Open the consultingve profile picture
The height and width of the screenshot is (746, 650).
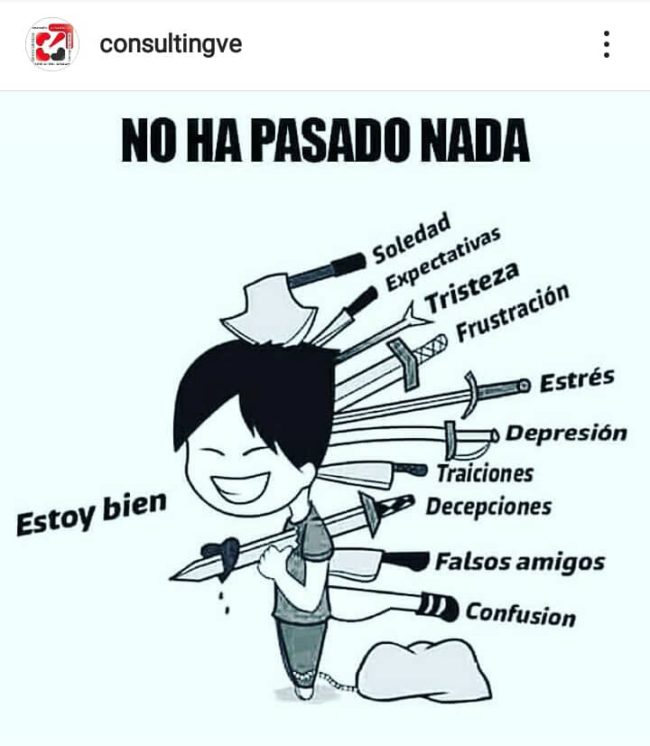pyautogui.click(x=52, y=45)
